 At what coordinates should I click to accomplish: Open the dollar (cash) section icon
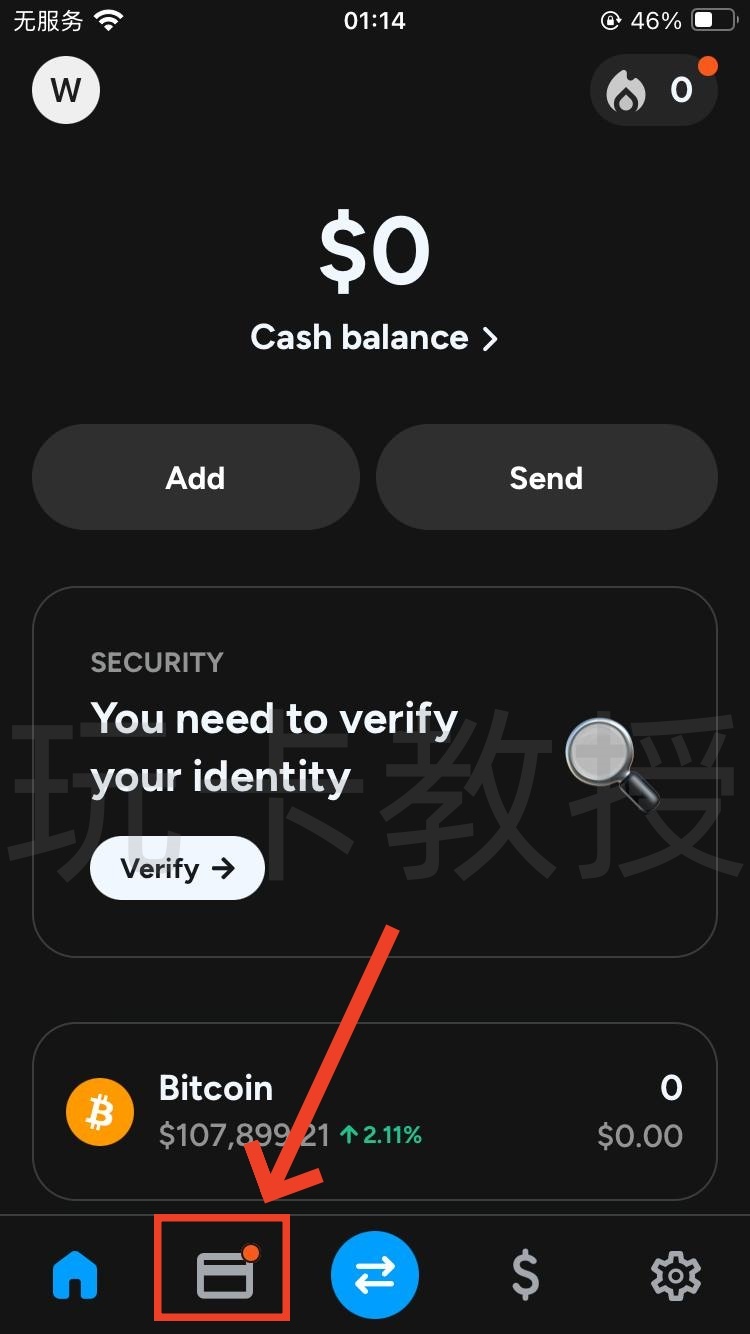524,1273
